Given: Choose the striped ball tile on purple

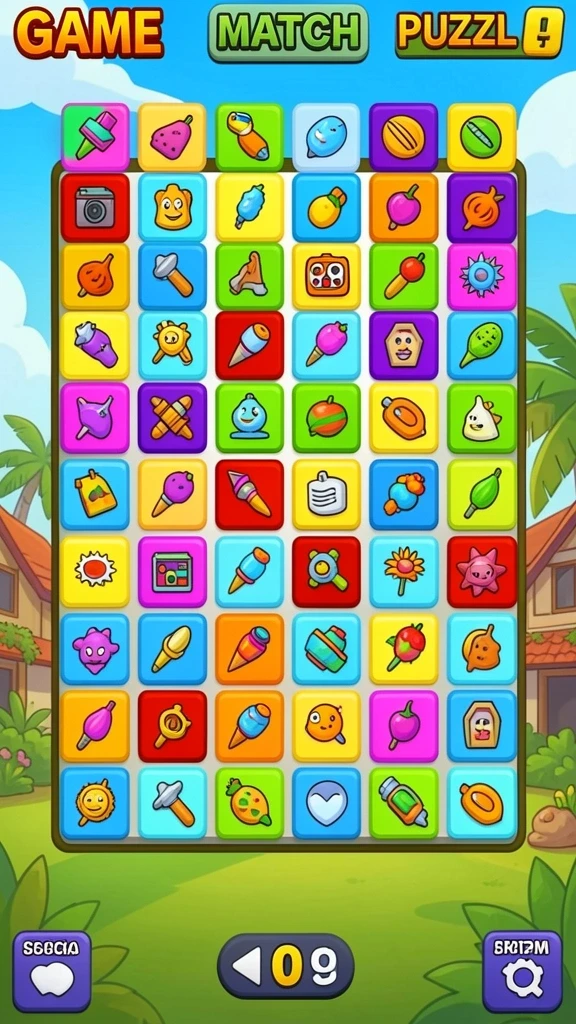Looking at the screenshot, I should [x=404, y=137].
